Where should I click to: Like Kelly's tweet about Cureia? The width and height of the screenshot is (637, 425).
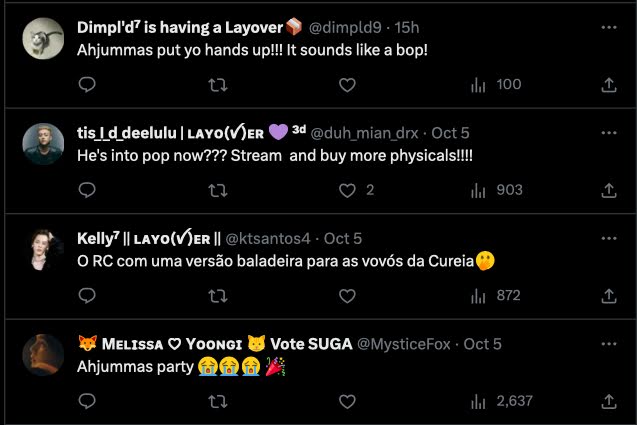point(347,296)
